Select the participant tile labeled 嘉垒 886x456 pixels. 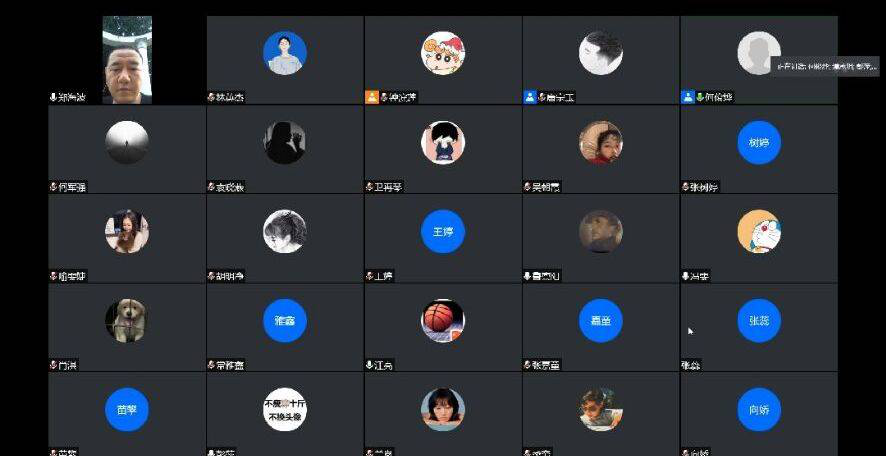[x=601, y=320]
